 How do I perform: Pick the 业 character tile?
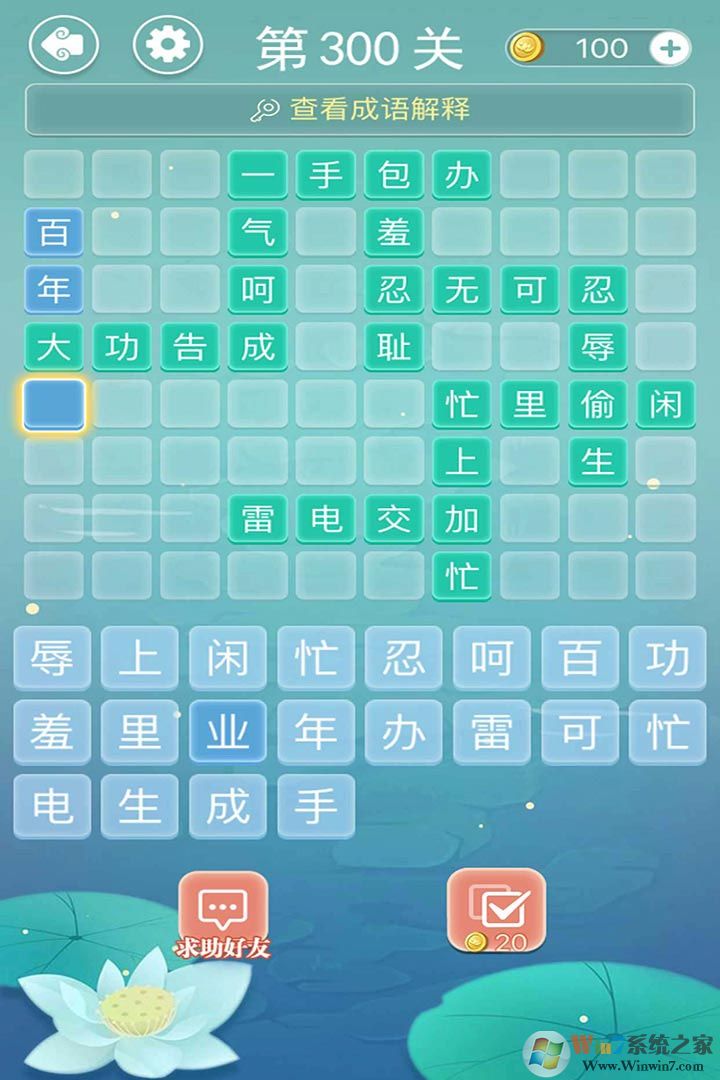click(x=228, y=732)
